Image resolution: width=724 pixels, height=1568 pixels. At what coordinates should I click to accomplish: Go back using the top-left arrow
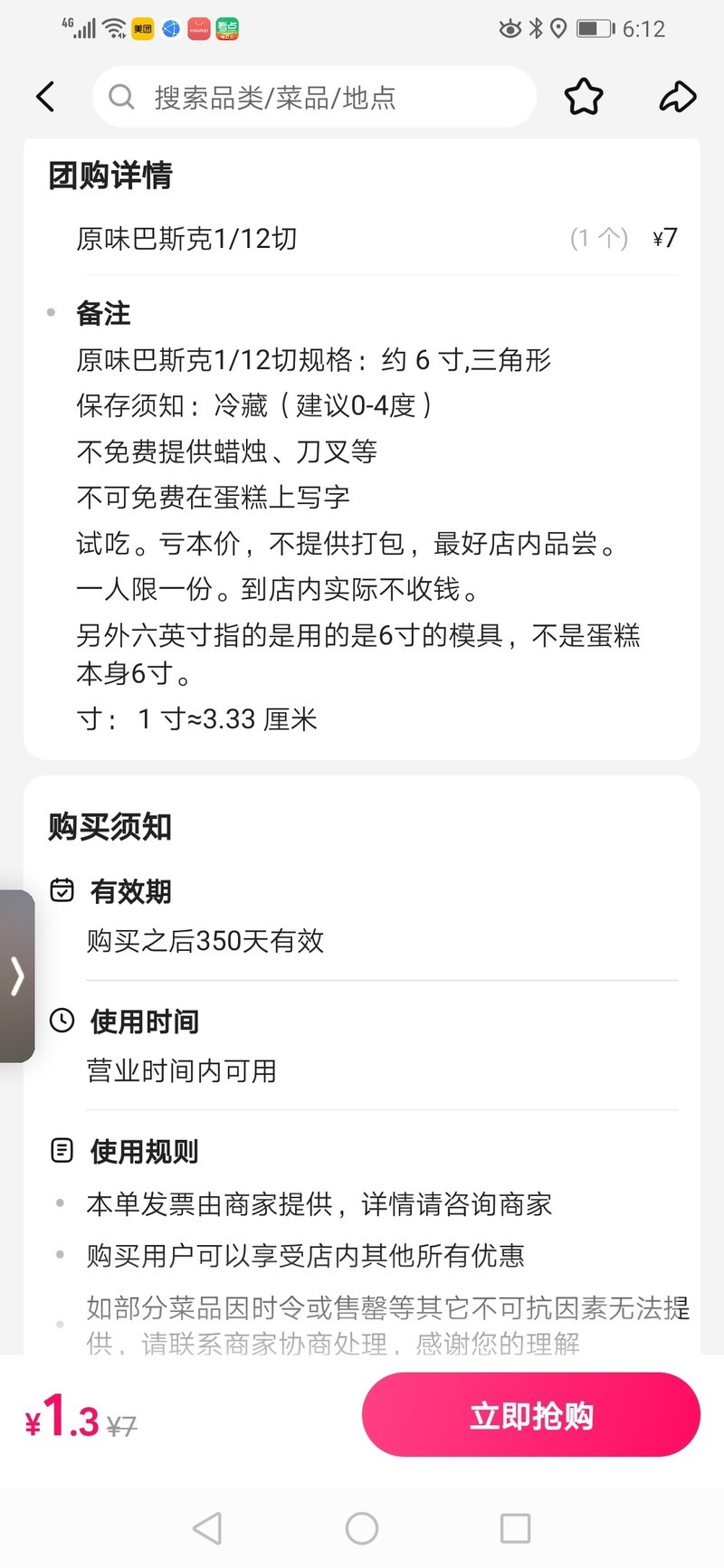pyautogui.click(x=46, y=97)
